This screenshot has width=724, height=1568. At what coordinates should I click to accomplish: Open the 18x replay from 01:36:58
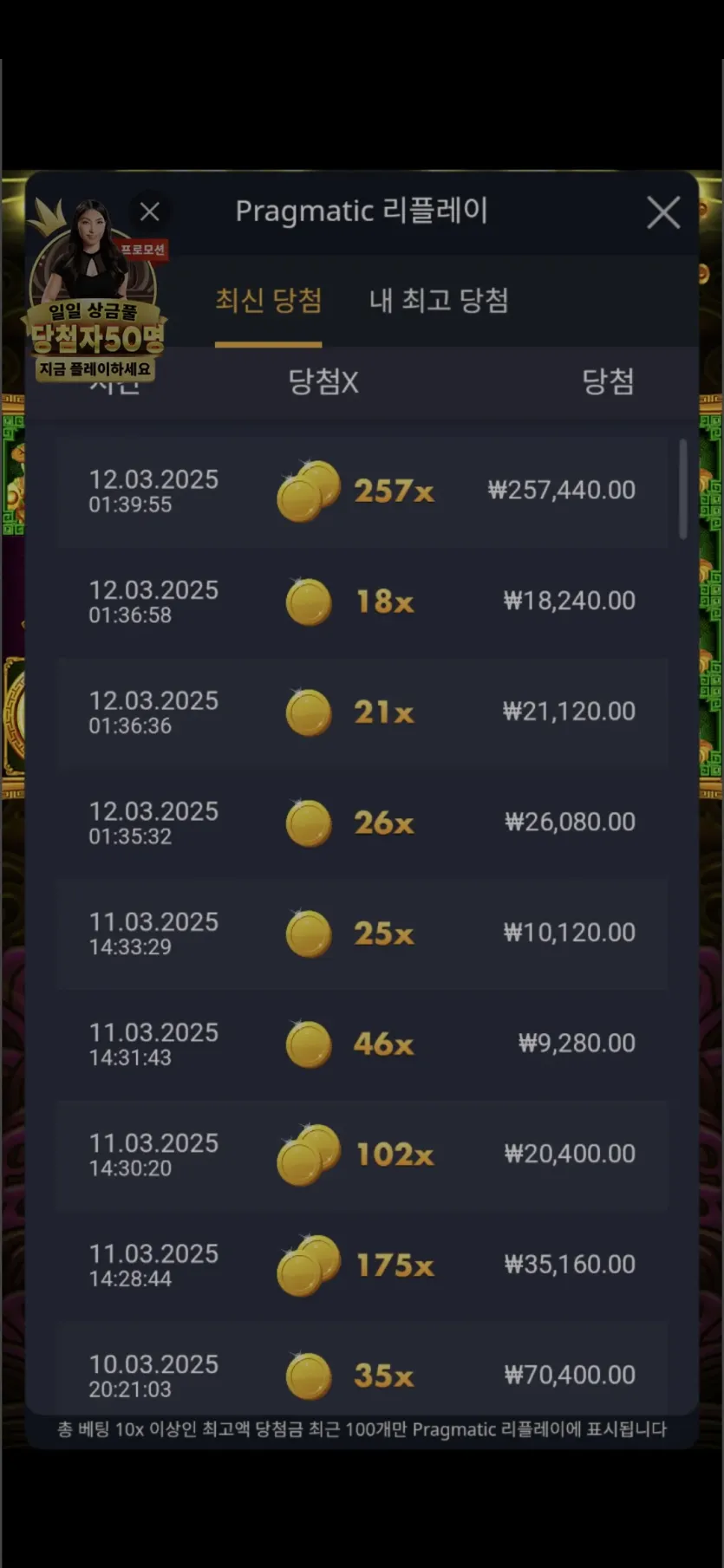tap(363, 602)
